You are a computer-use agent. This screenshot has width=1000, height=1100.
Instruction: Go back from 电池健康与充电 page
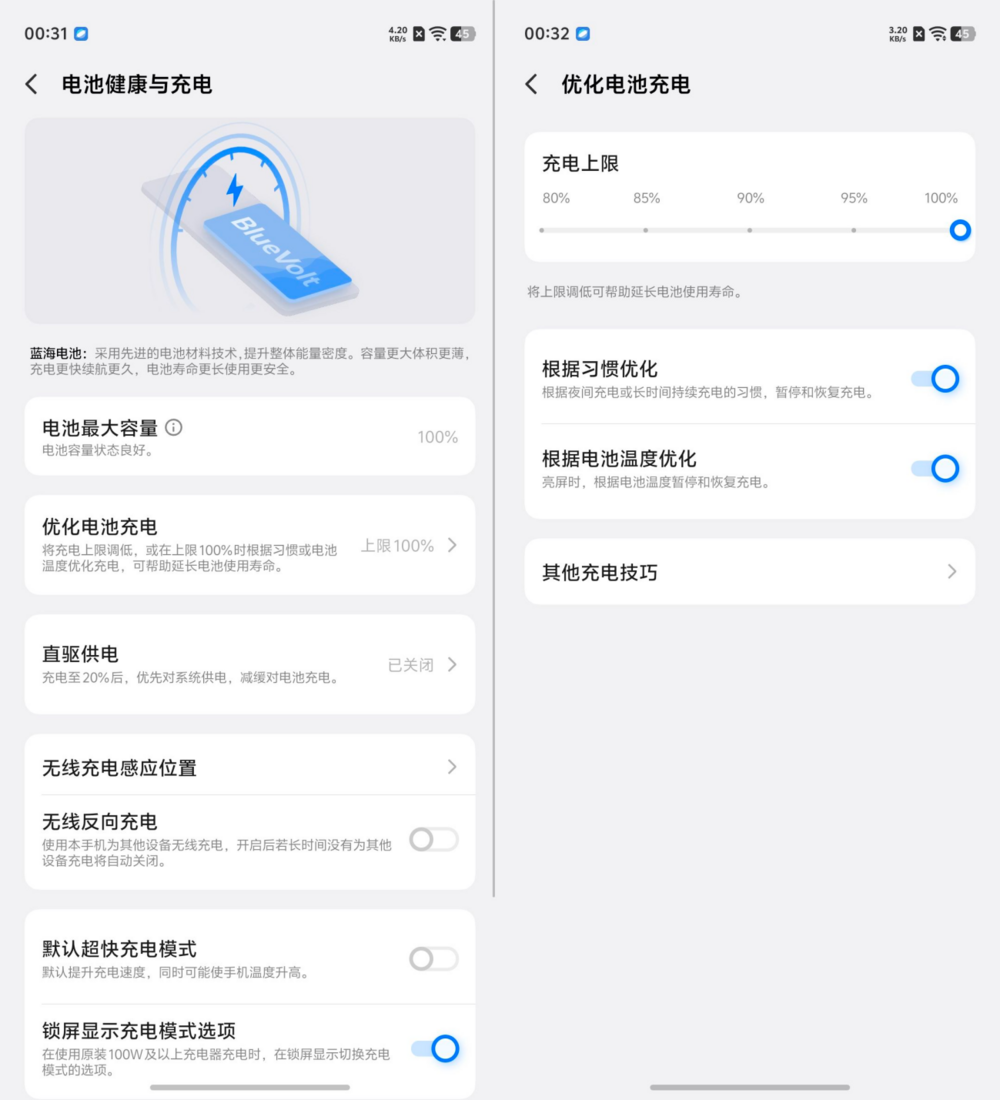(x=32, y=85)
